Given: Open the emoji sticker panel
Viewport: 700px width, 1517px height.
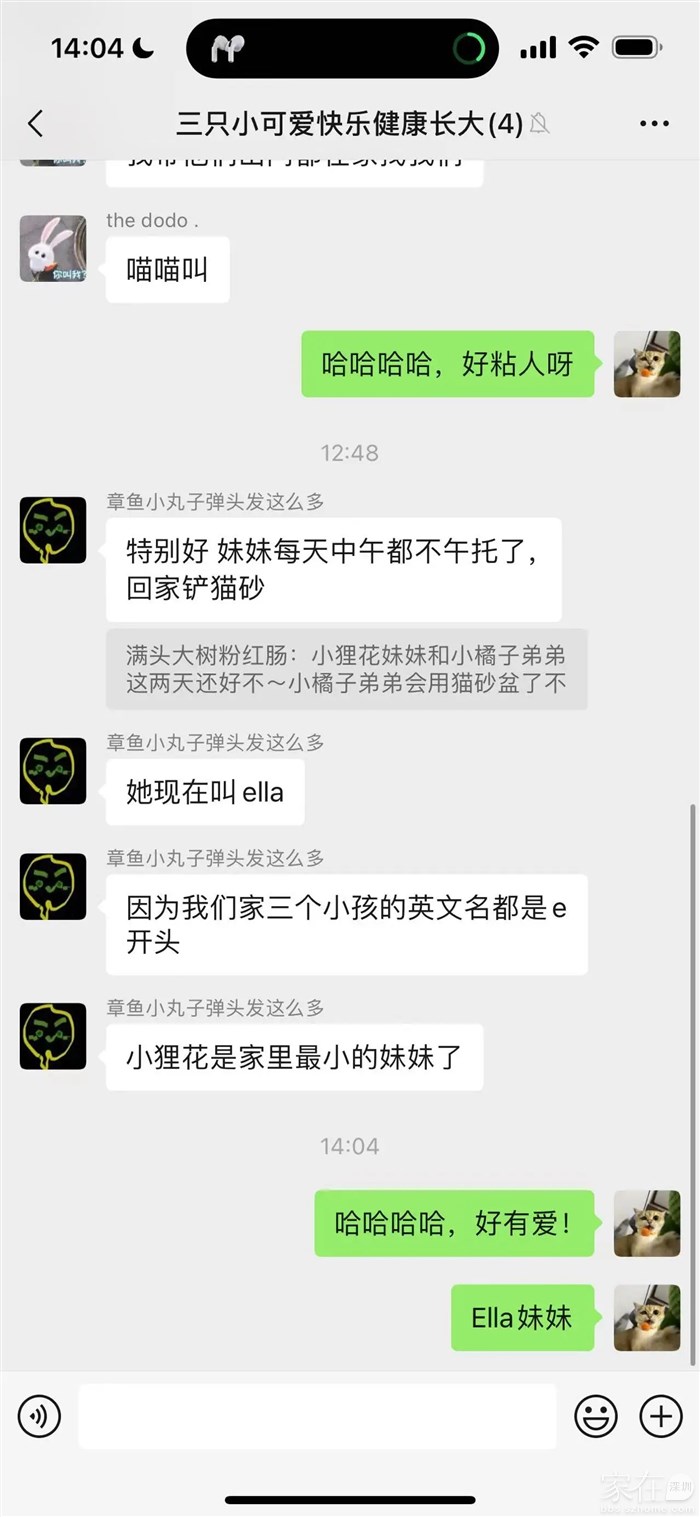Looking at the screenshot, I should tap(595, 1416).
